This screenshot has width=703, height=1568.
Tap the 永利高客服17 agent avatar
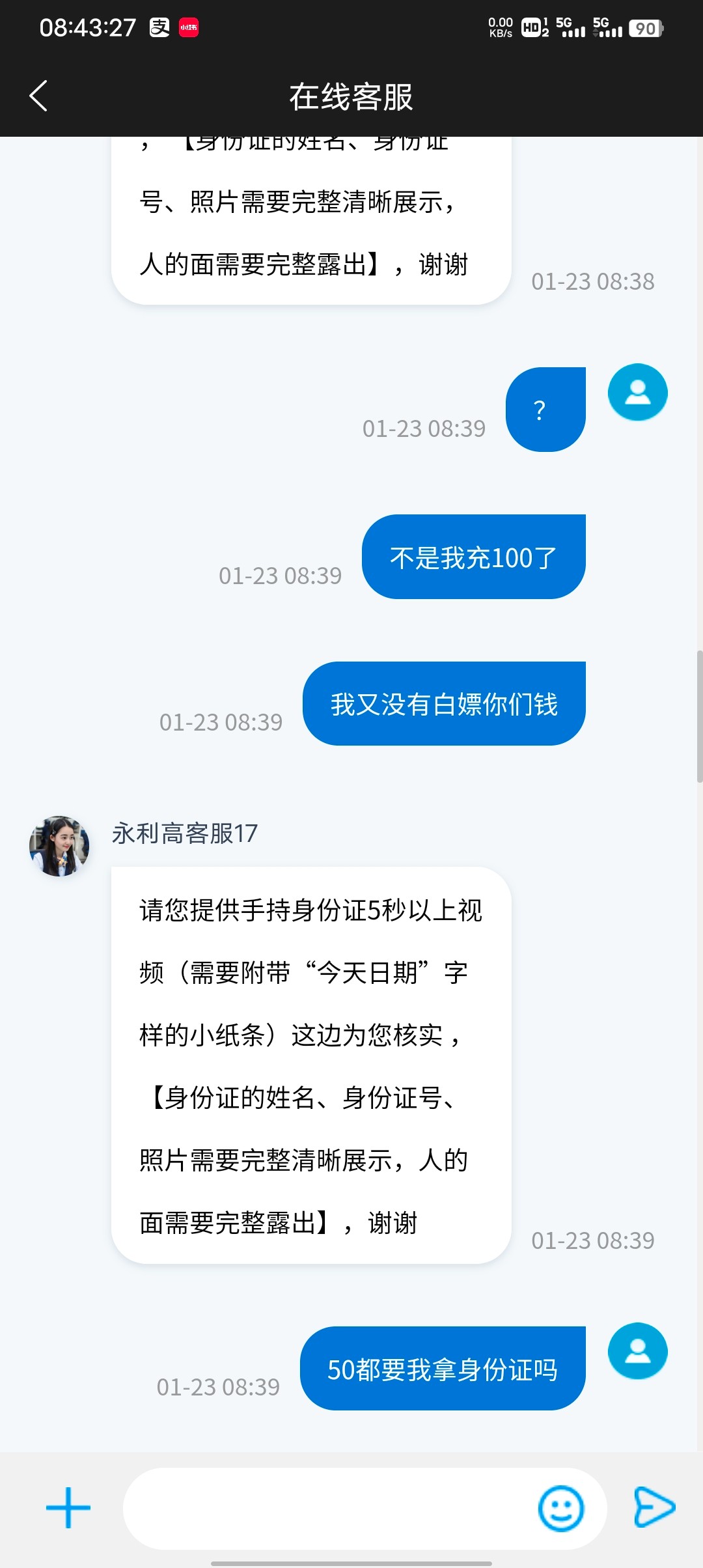point(59,846)
